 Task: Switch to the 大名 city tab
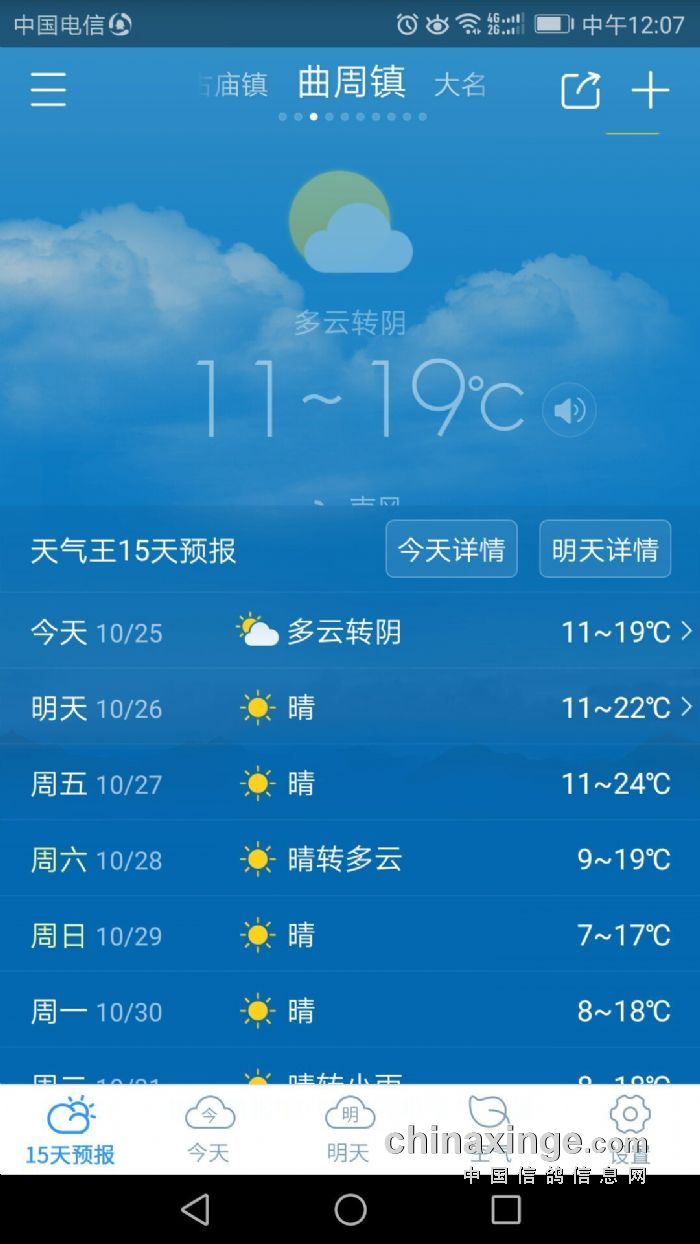[459, 85]
